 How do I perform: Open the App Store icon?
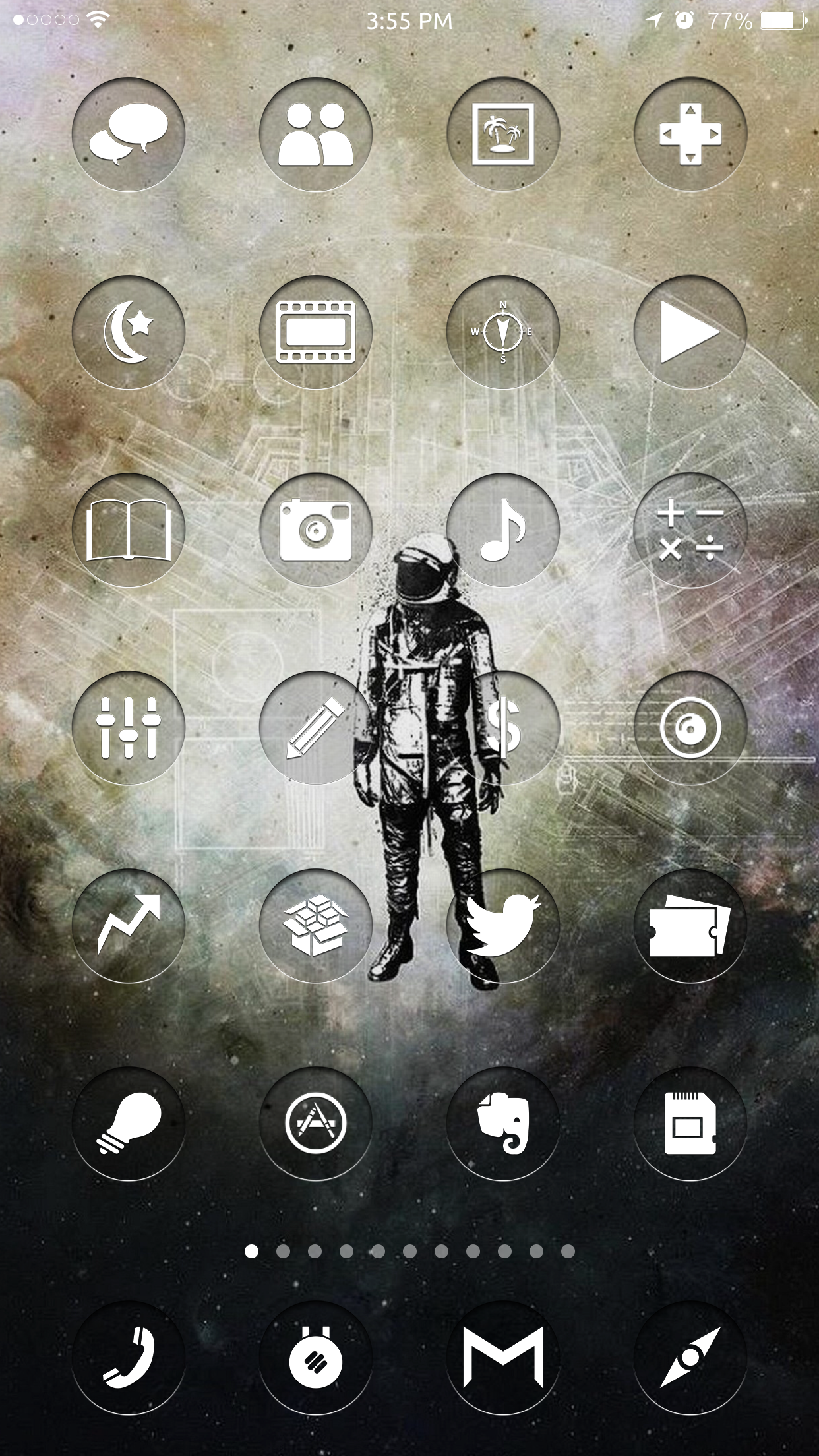(315, 1123)
